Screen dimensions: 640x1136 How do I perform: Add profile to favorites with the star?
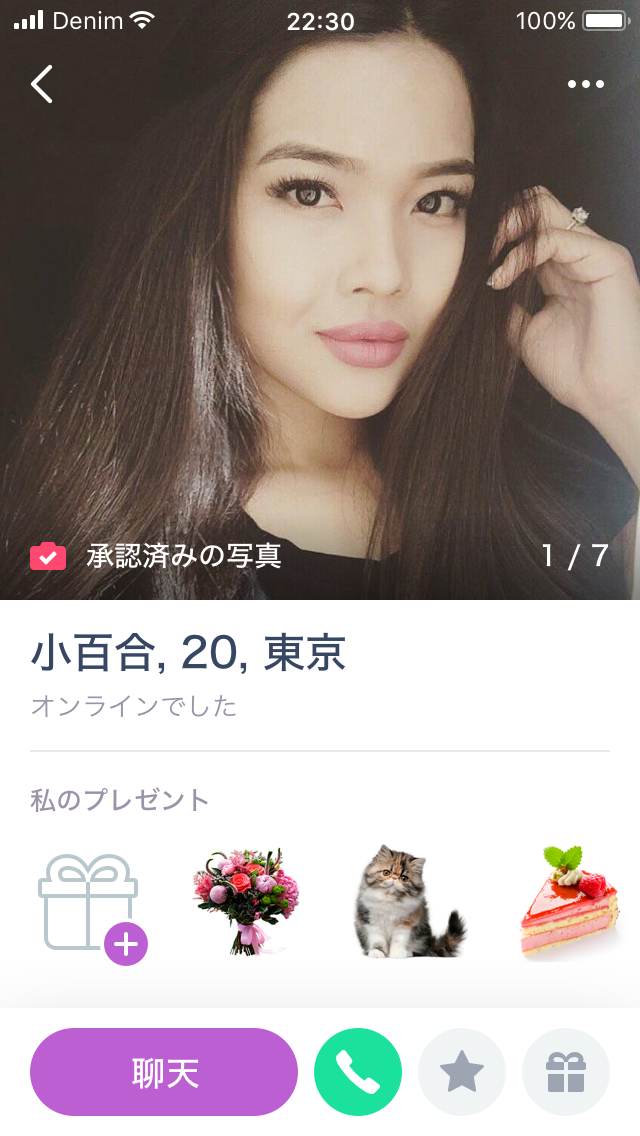[x=462, y=1072]
